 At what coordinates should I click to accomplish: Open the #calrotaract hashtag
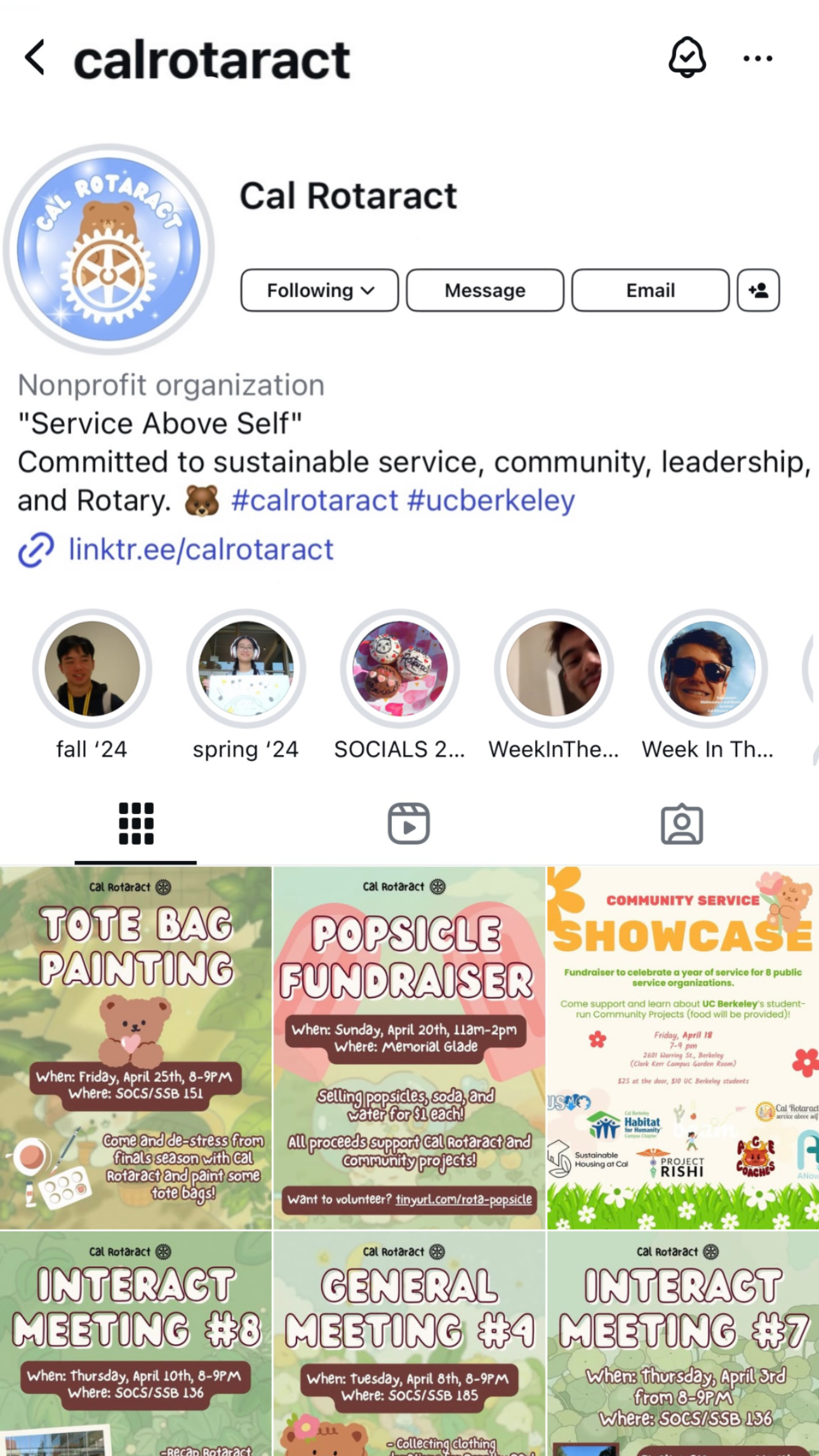click(314, 500)
